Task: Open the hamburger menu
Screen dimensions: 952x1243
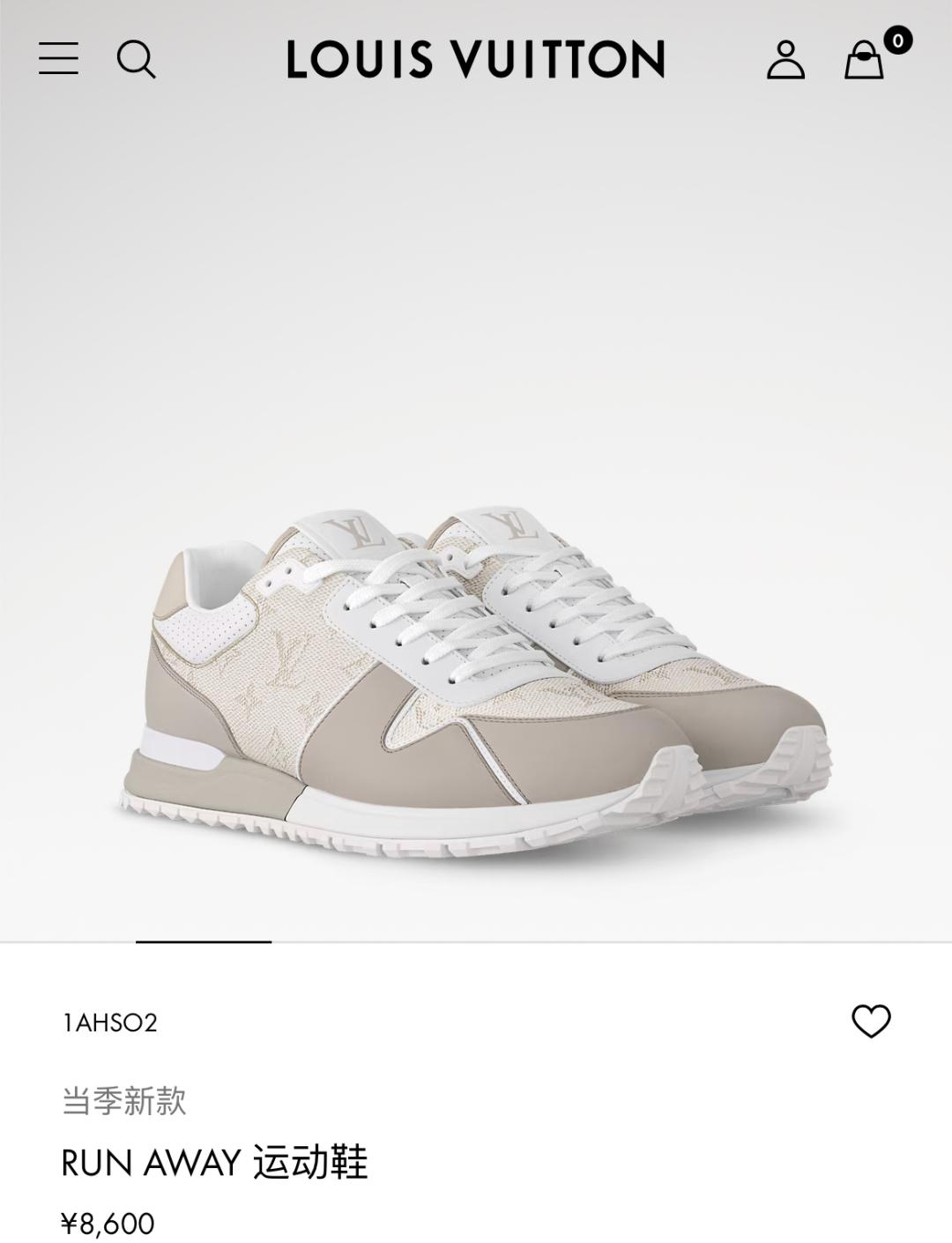Action: [x=58, y=59]
